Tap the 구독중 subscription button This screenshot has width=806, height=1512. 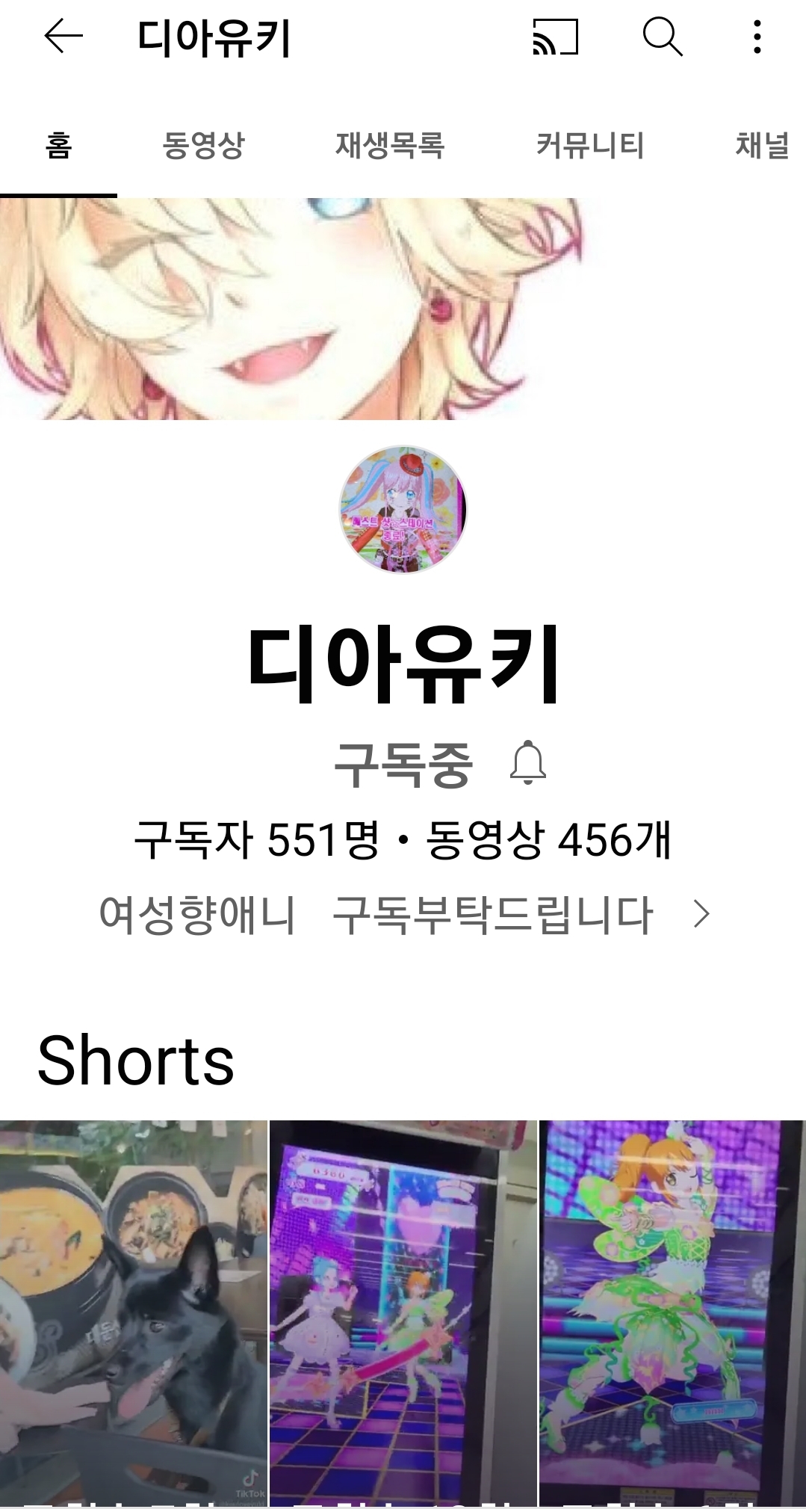403,764
